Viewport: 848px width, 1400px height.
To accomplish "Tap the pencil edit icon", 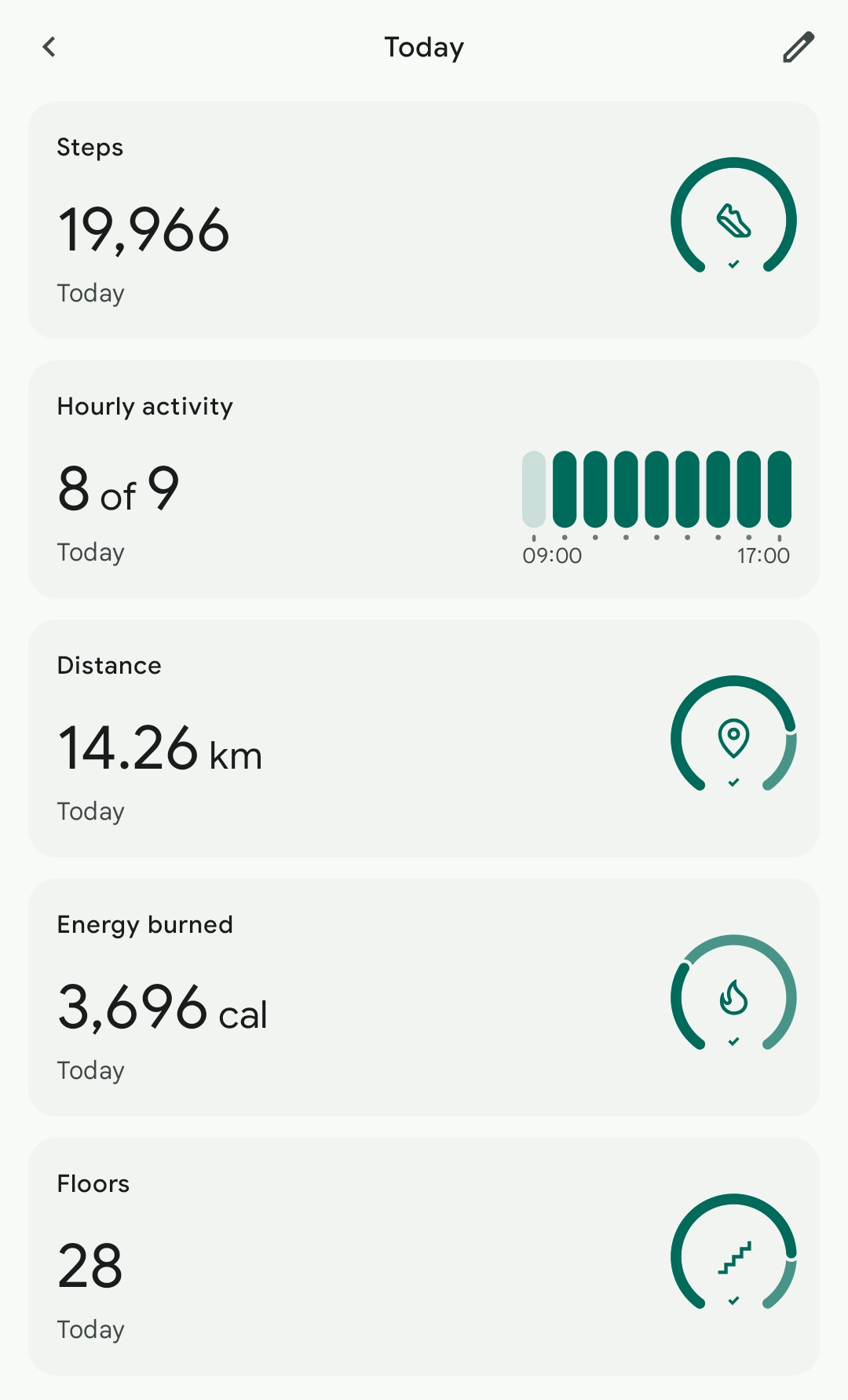I will 799,47.
